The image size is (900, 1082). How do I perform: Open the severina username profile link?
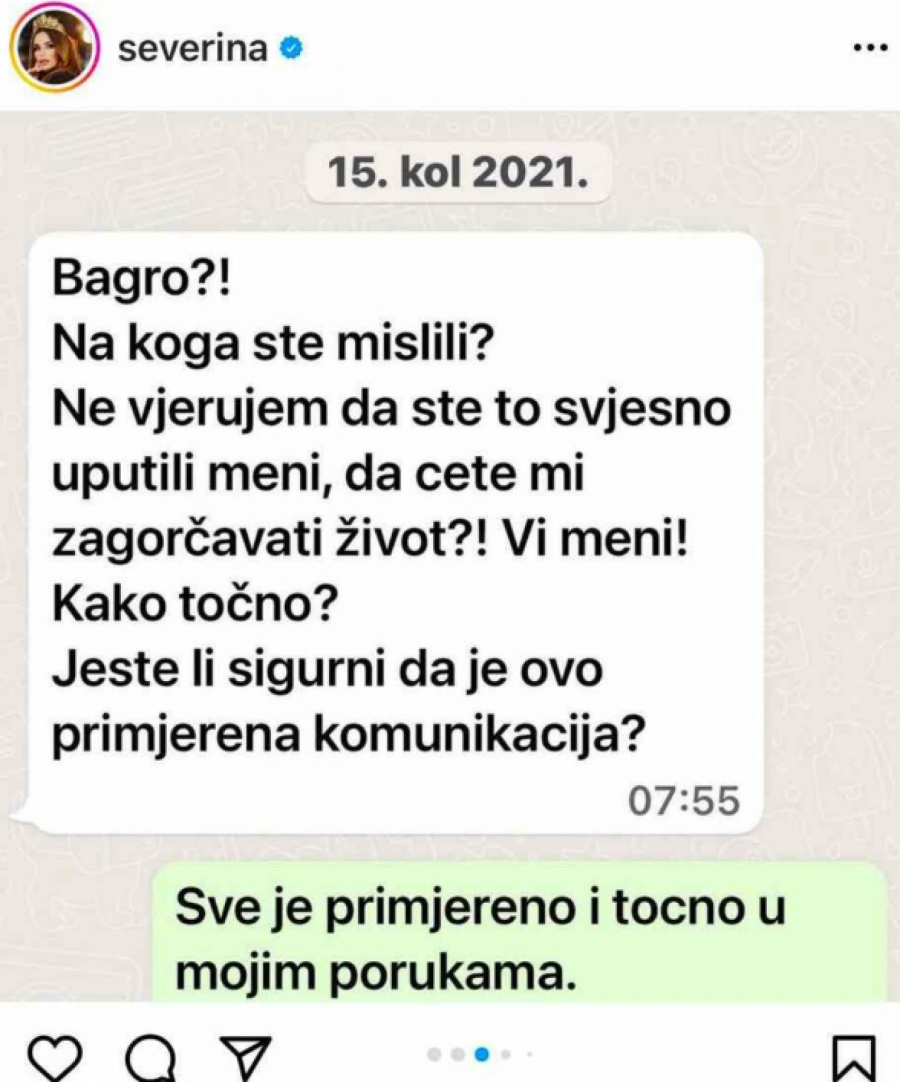193,50
